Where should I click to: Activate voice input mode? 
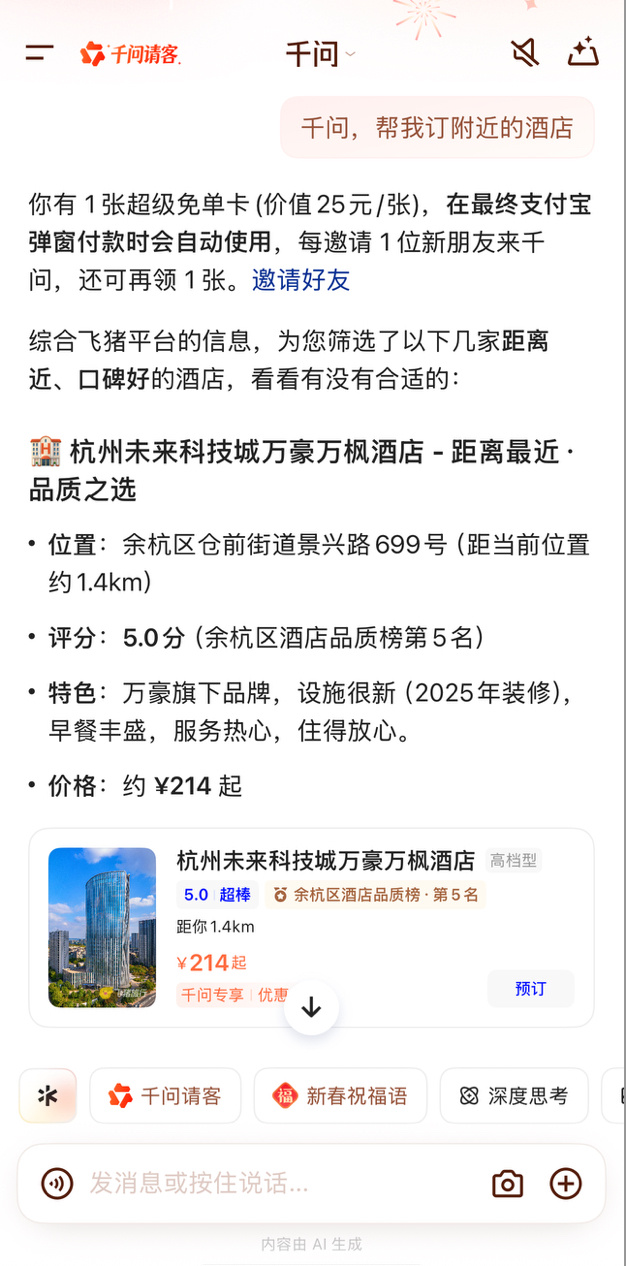point(57,1184)
